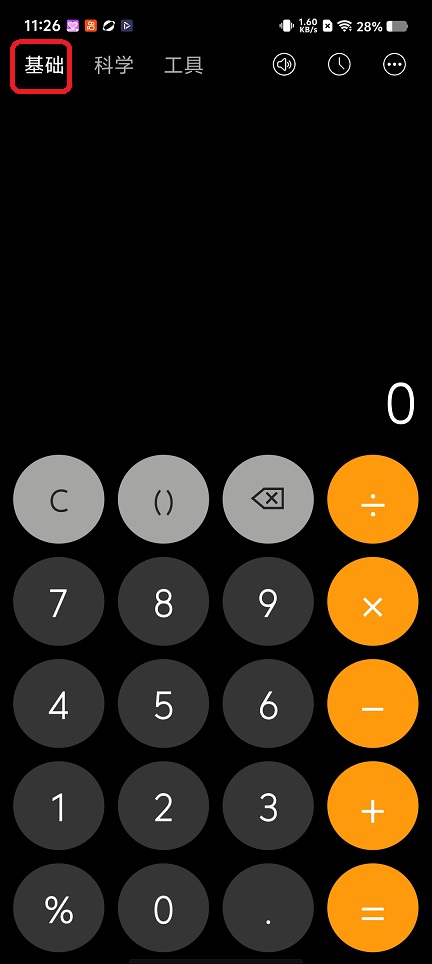Select the 基础 tab

44,65
